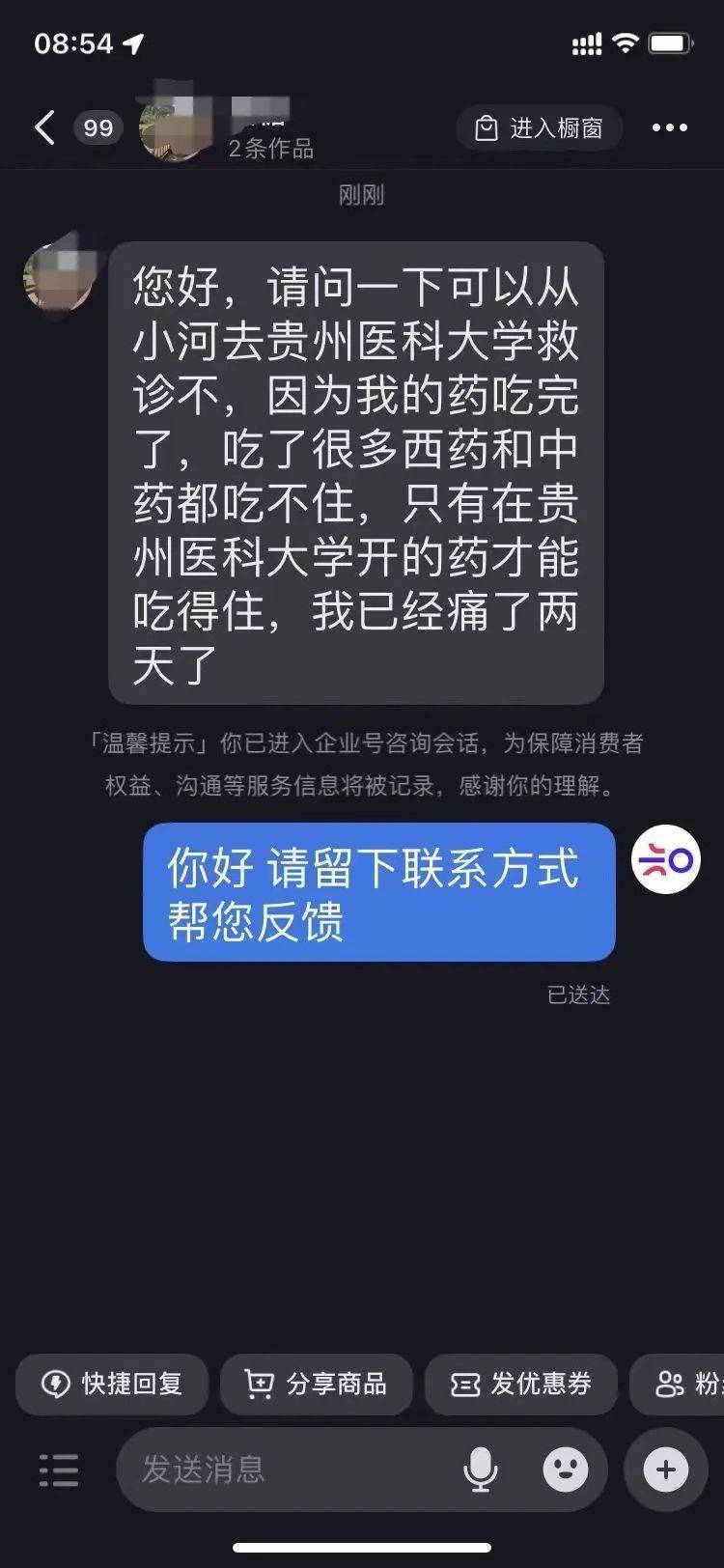Viewport: 724px width, 1568px height.
Task: Open the list menu icon beside input
Action: [58, 1470]
